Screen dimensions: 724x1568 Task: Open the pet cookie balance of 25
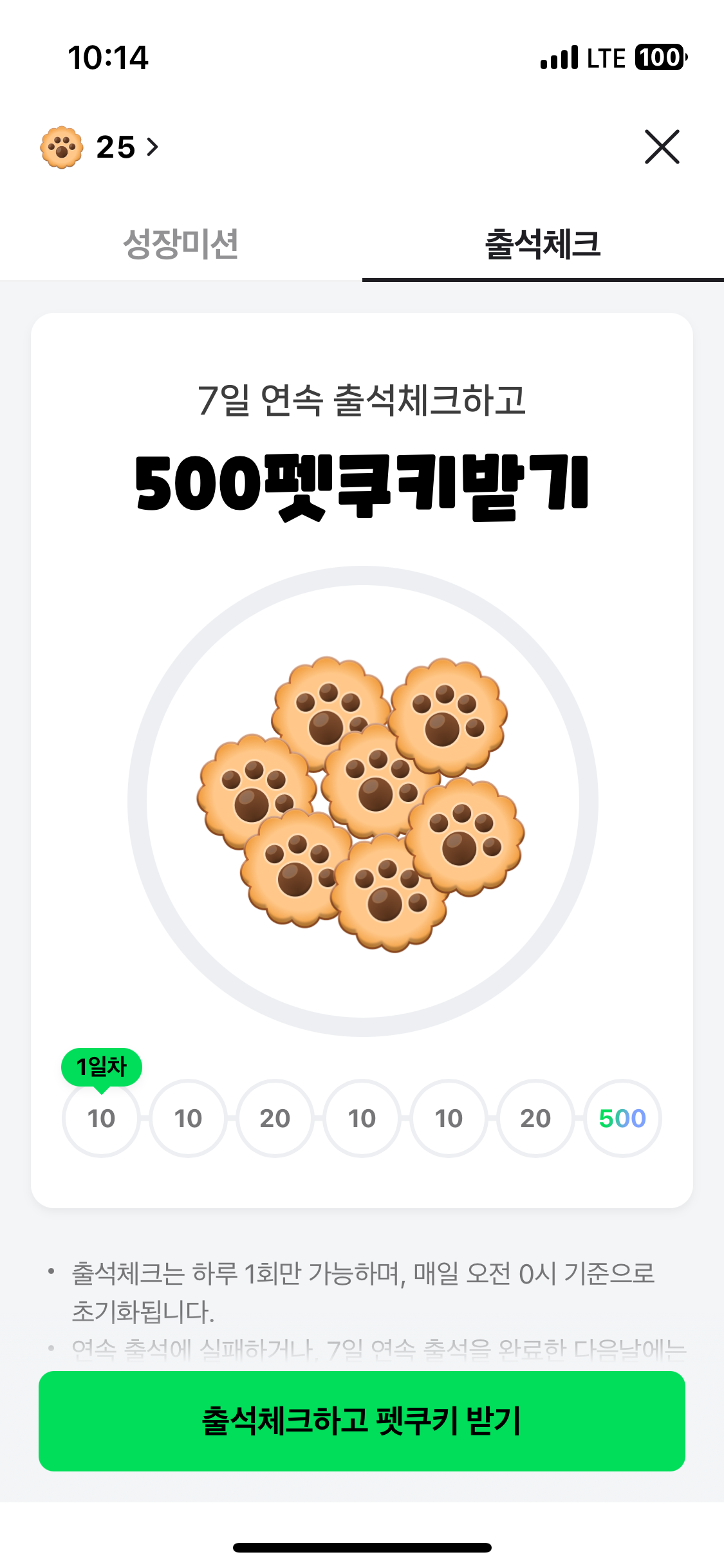[x=100, y=147]
